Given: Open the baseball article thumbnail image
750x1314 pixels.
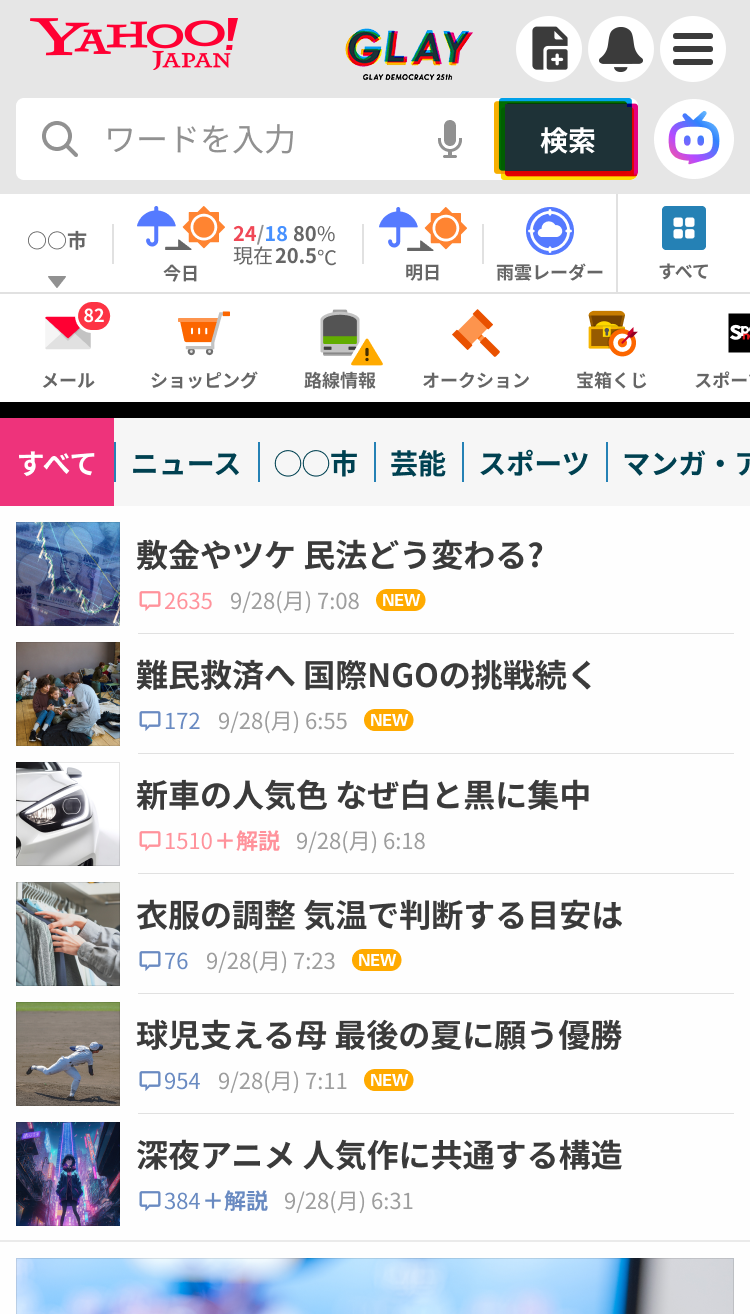Looking at the screenshot, I should pyautogui.click(x=67, y=1054).
